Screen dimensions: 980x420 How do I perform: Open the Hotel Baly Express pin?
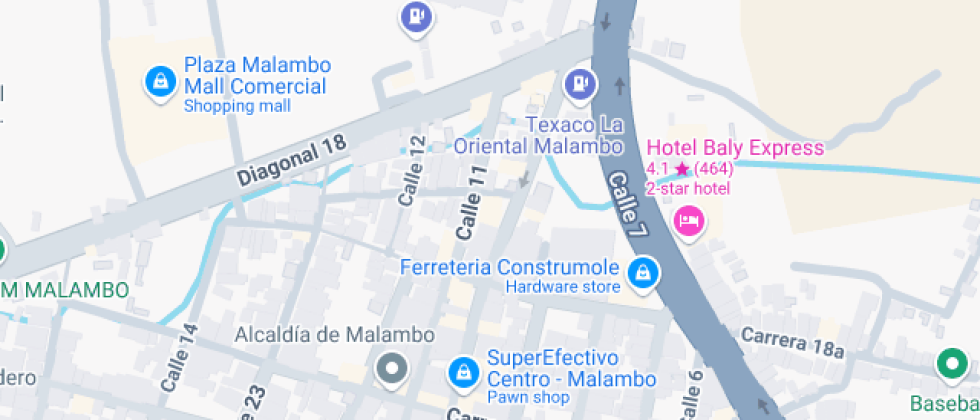(x=688, y=219)
